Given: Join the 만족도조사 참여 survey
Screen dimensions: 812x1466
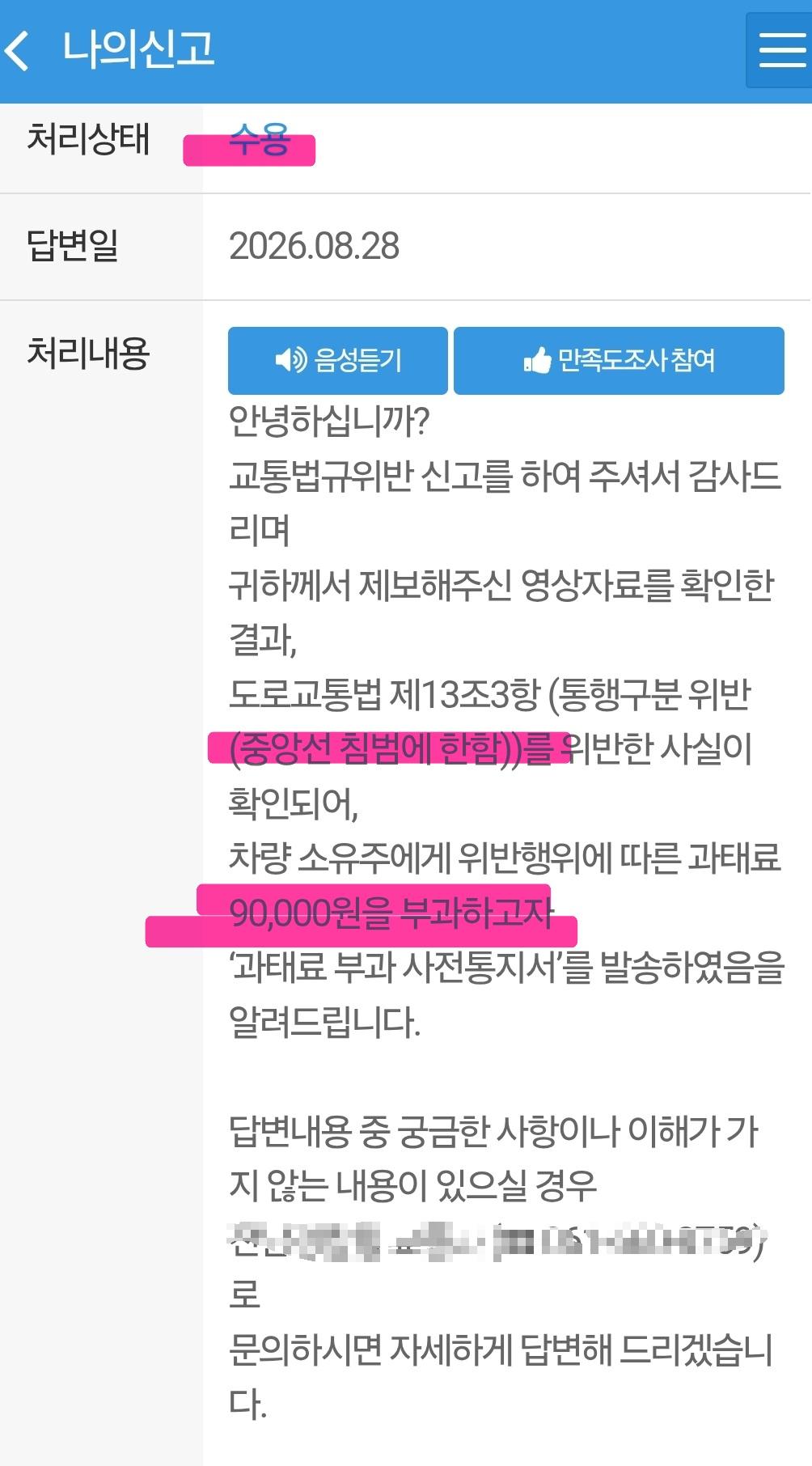Looking at the screenshot, I should [x=619, y=360].
